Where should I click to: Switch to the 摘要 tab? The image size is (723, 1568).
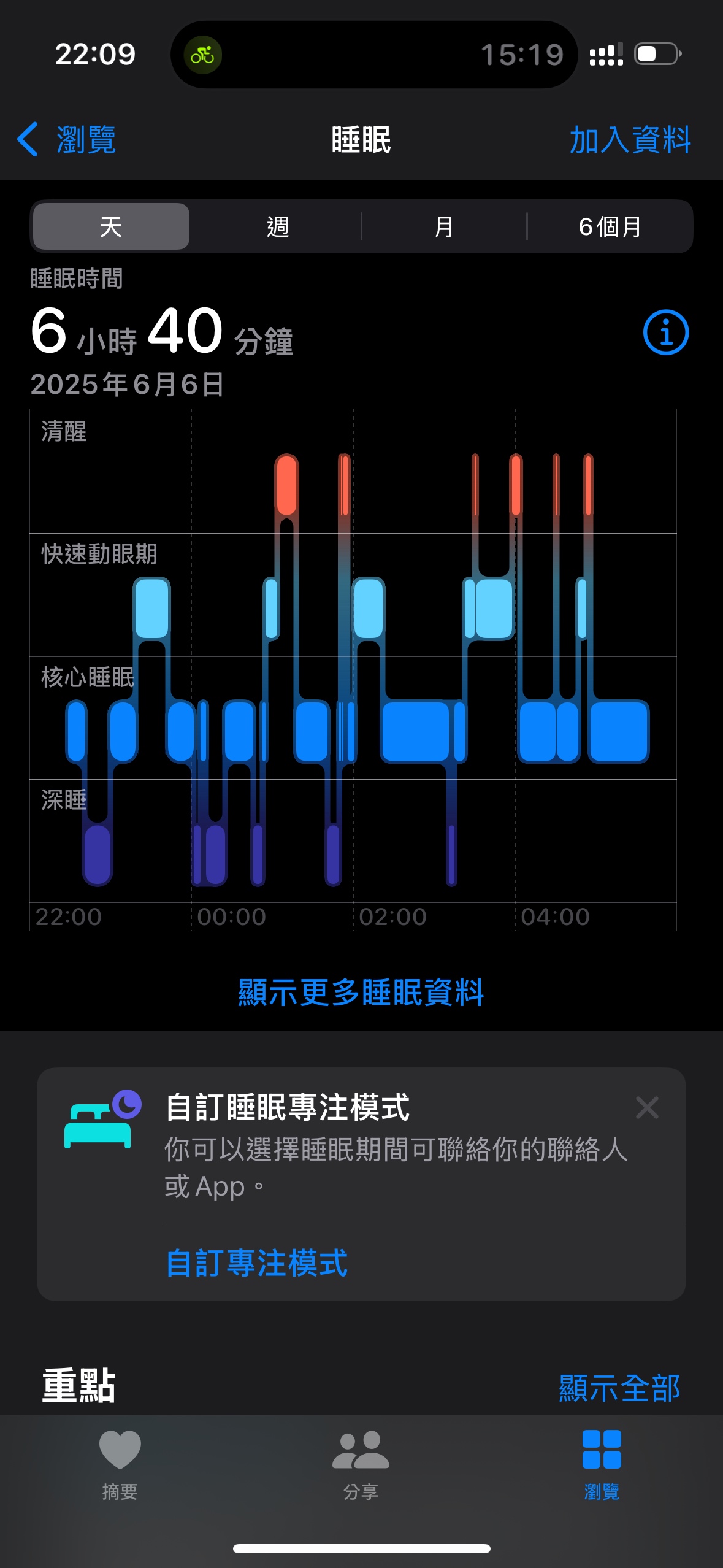[x=120, y=1463]
